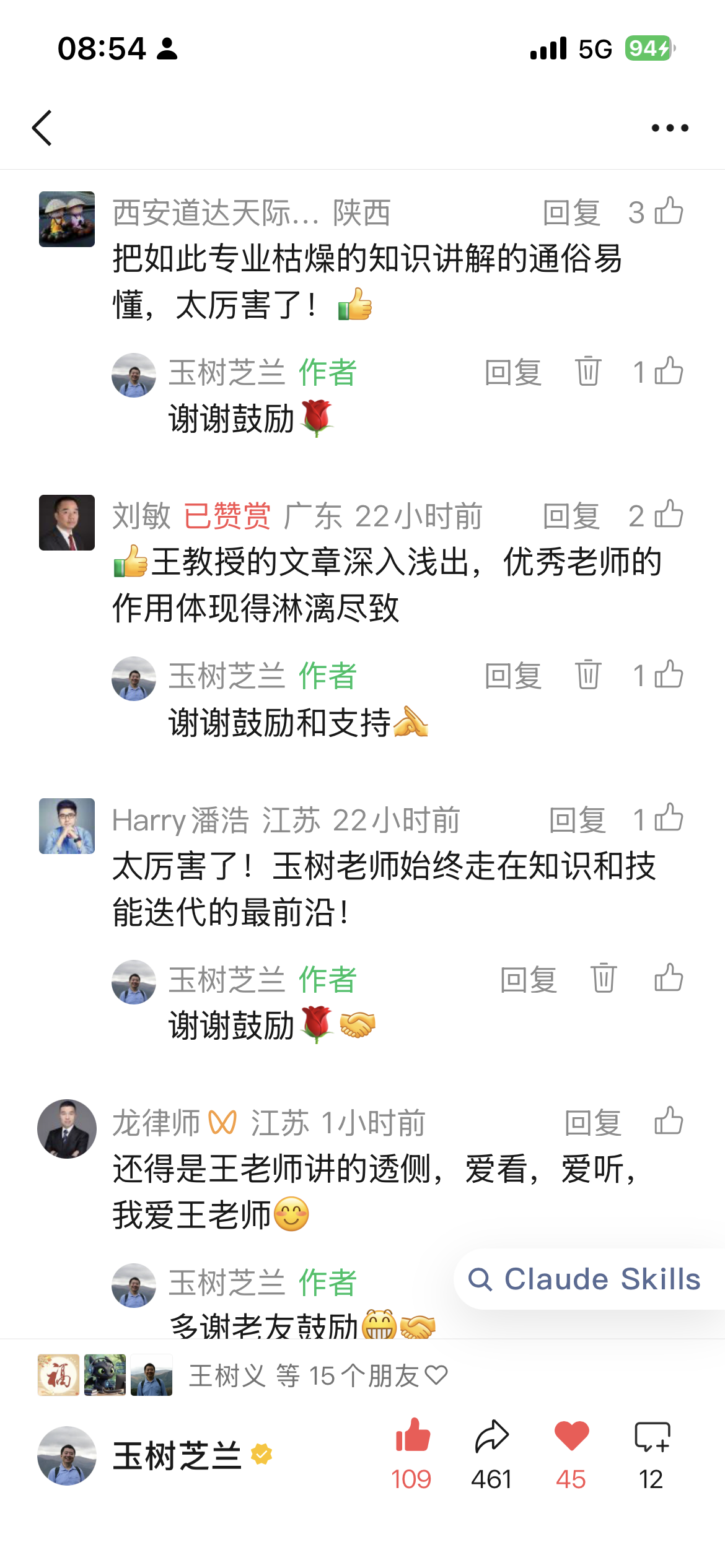Reply to 西安道达天际's comment
The width and height of the screenshot is (725, 1568).
571,213
